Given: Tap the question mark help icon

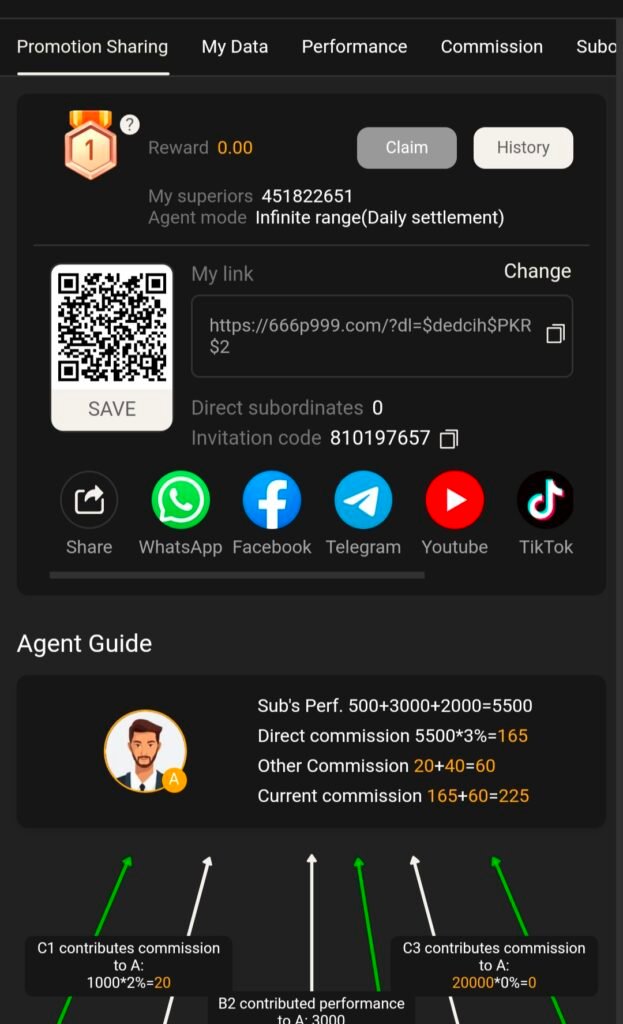Looking at the screenshot, I should pos(130,125).
